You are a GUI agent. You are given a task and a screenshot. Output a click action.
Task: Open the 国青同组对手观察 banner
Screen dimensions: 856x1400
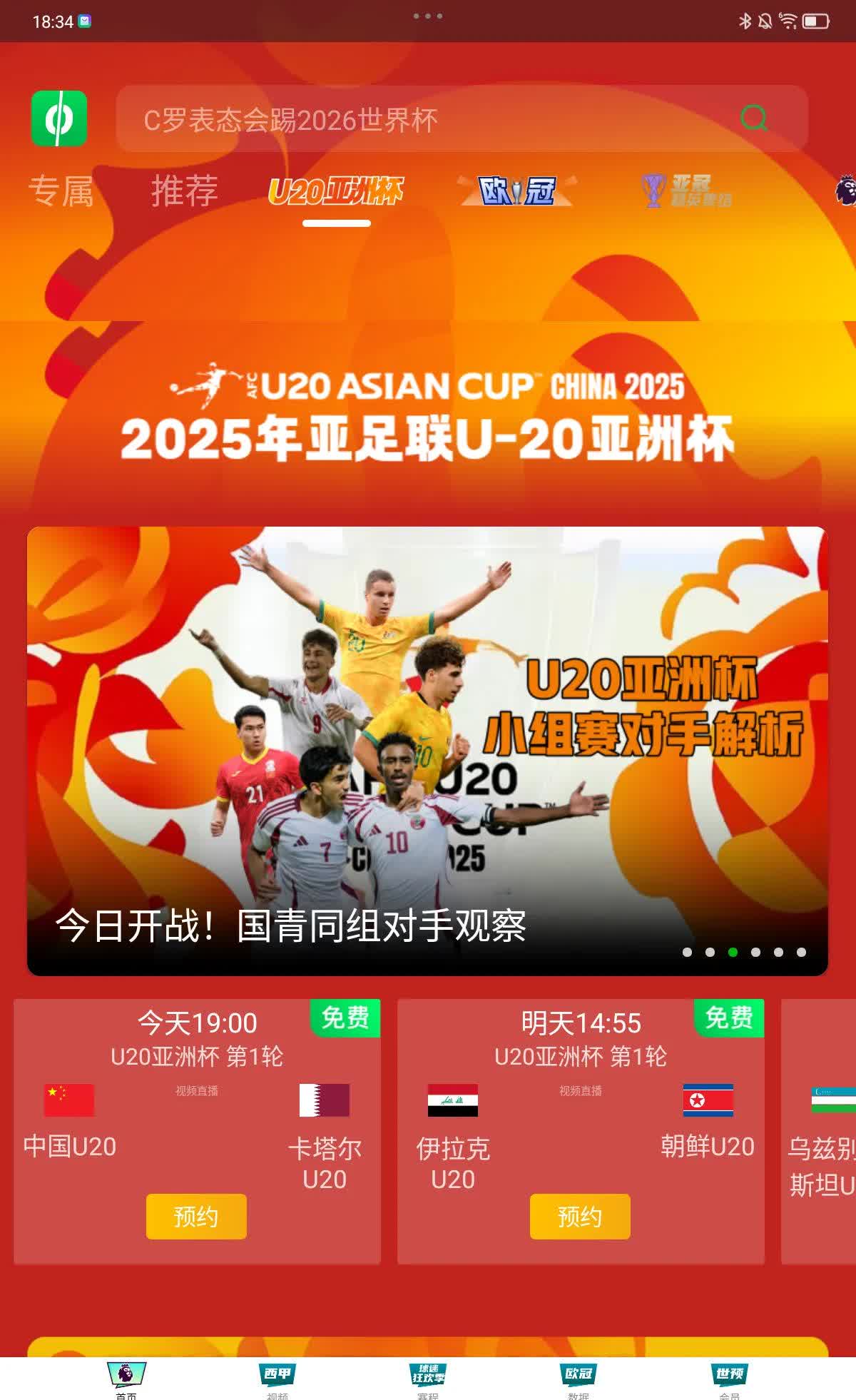(x=427, y=751)
